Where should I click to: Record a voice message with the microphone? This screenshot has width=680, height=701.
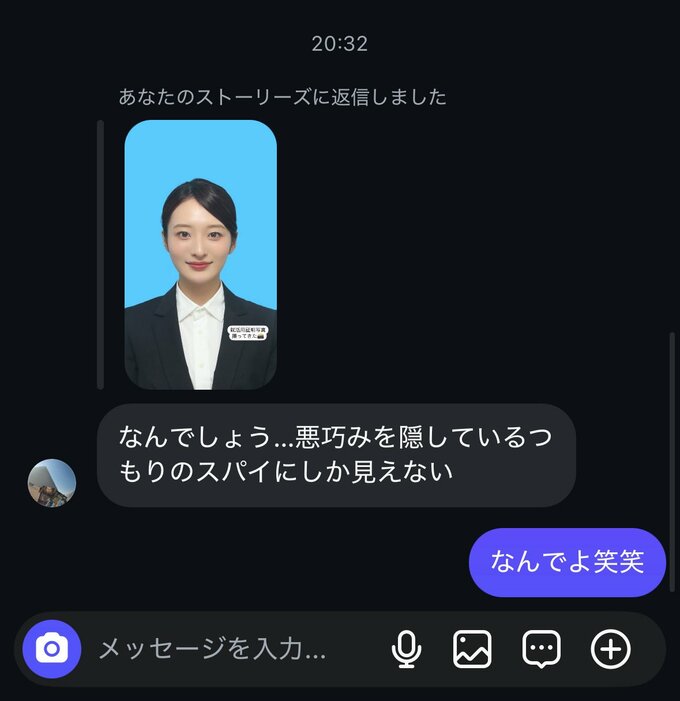point(406,650)
